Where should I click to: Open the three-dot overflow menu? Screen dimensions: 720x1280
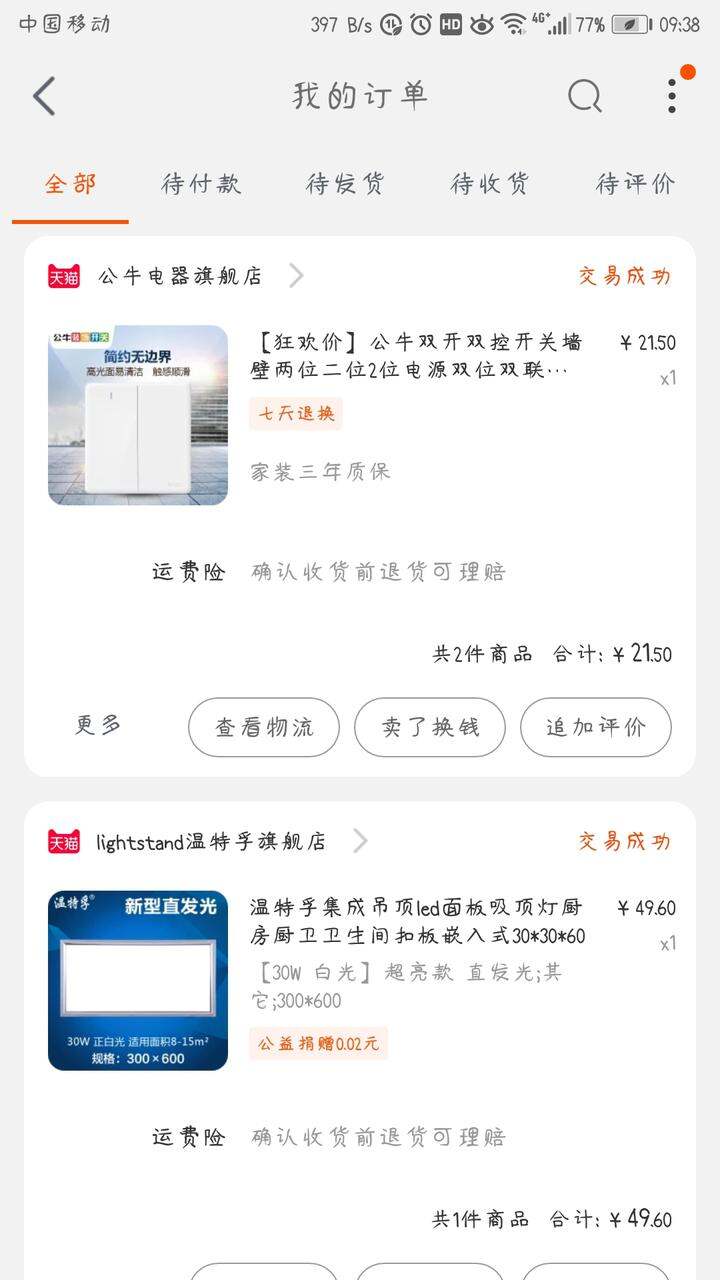click(672, 96)
